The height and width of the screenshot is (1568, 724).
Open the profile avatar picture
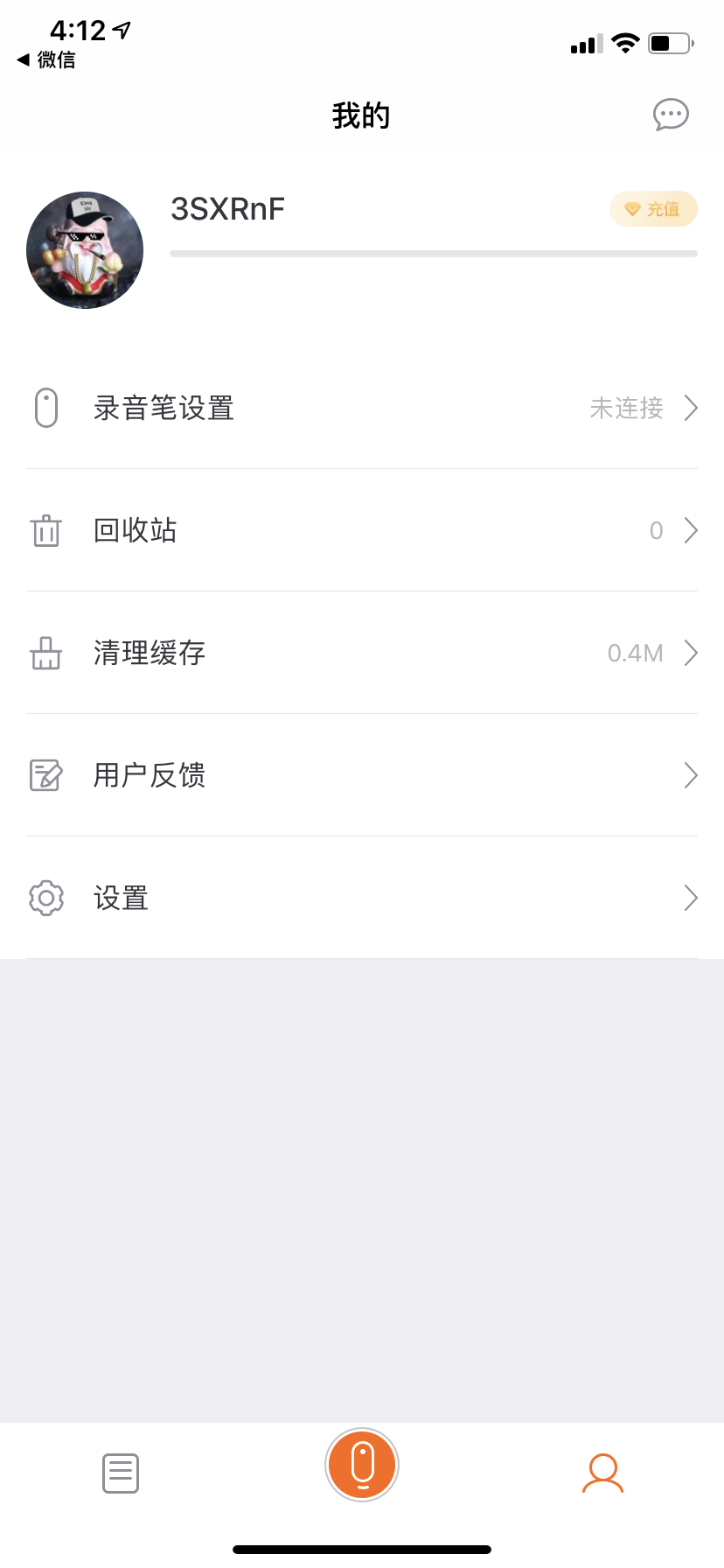coord(85,250)
